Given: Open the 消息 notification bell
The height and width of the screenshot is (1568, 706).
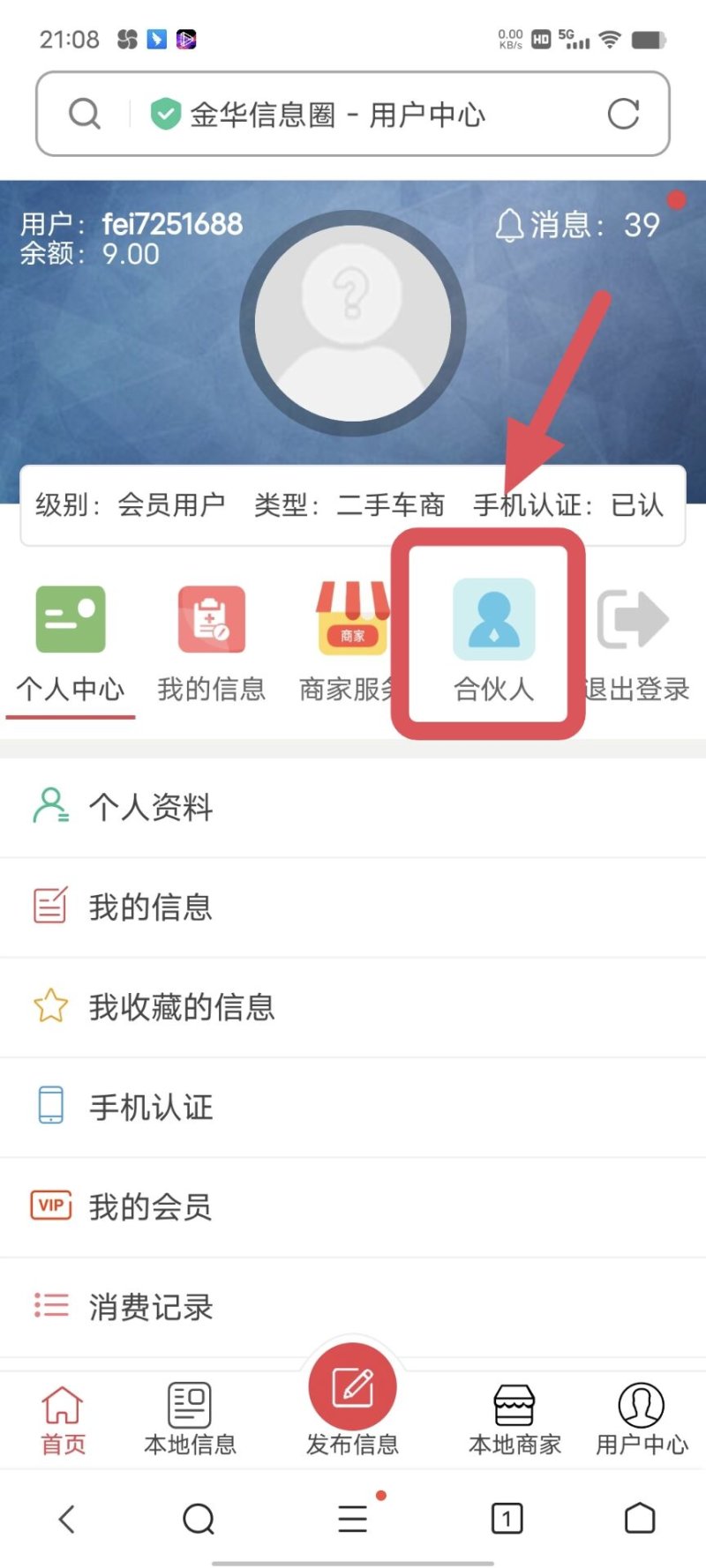Looking at the screenshot, I should tap(509, 225).
